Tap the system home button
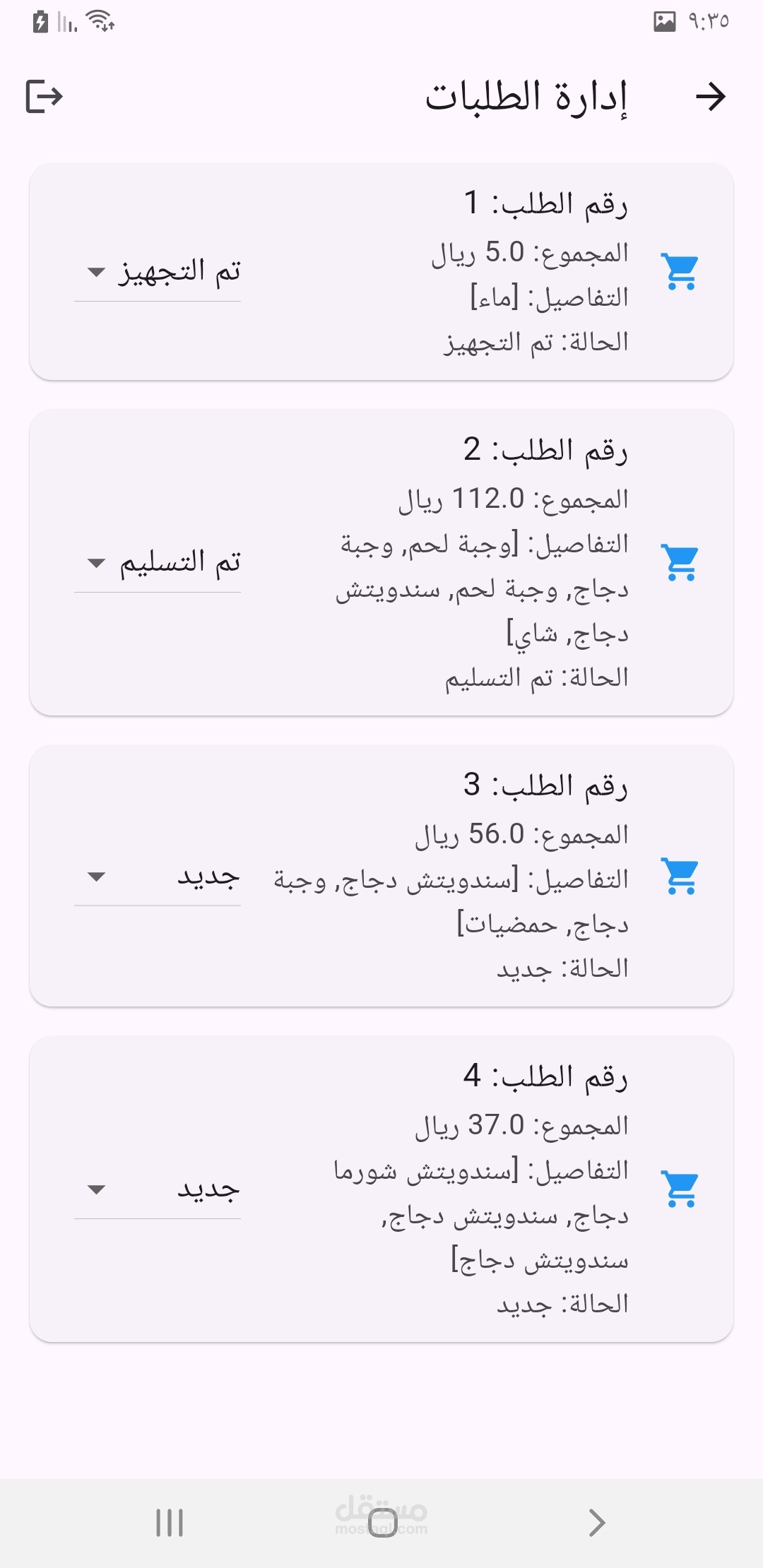Image resolution: width=763 pixels, height=1568 pixels. (x=382, y=1523)
